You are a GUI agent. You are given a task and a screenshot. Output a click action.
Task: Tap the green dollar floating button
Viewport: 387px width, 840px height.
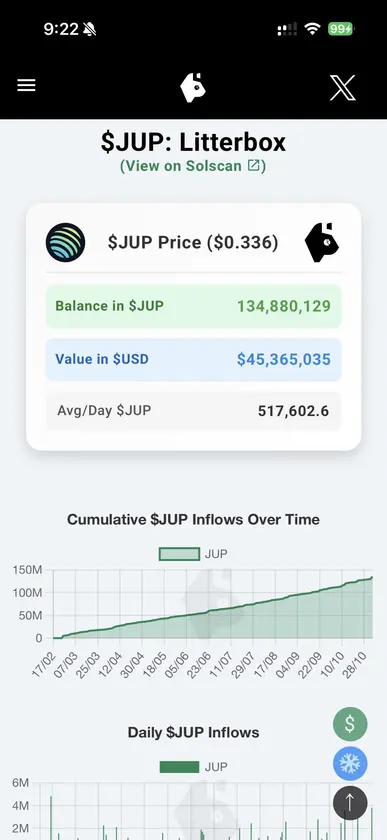(350, 724)
